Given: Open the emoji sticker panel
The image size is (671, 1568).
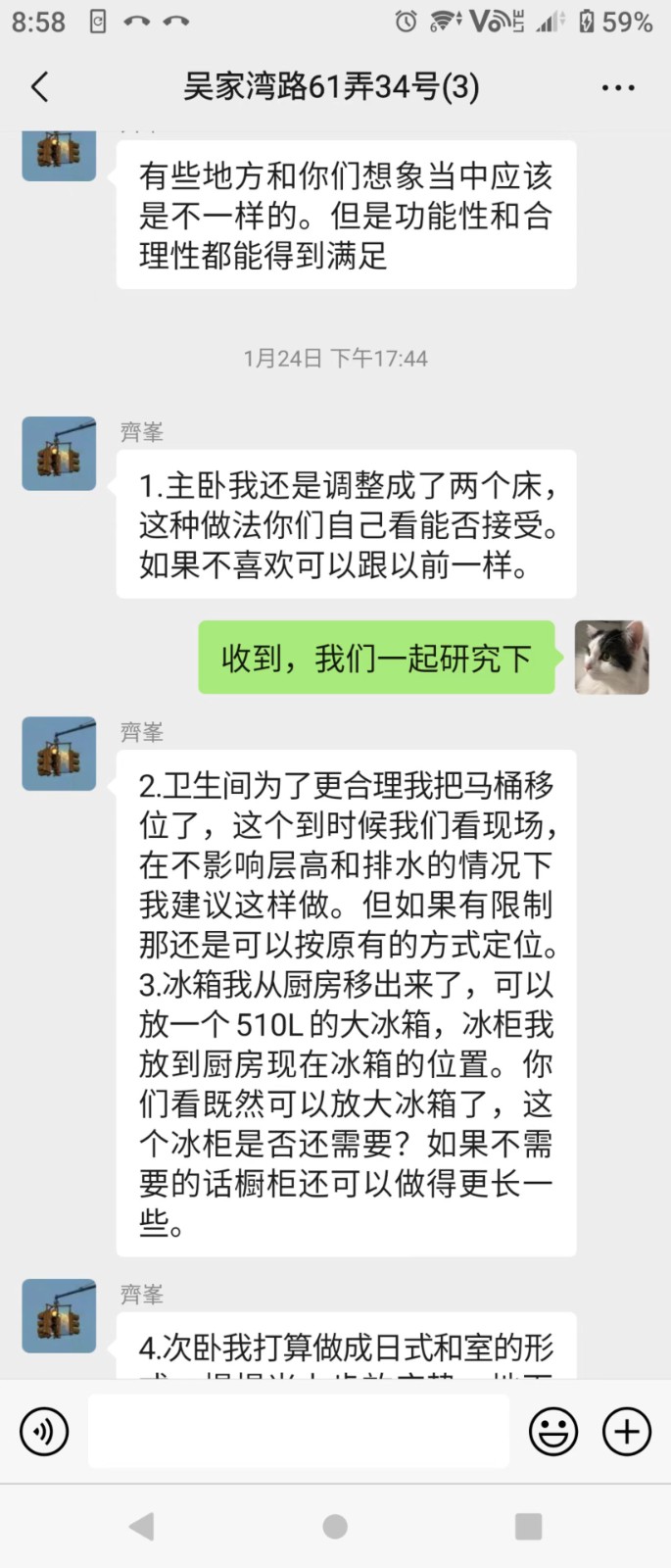Looking at the screenshot, I should 553,1432.
